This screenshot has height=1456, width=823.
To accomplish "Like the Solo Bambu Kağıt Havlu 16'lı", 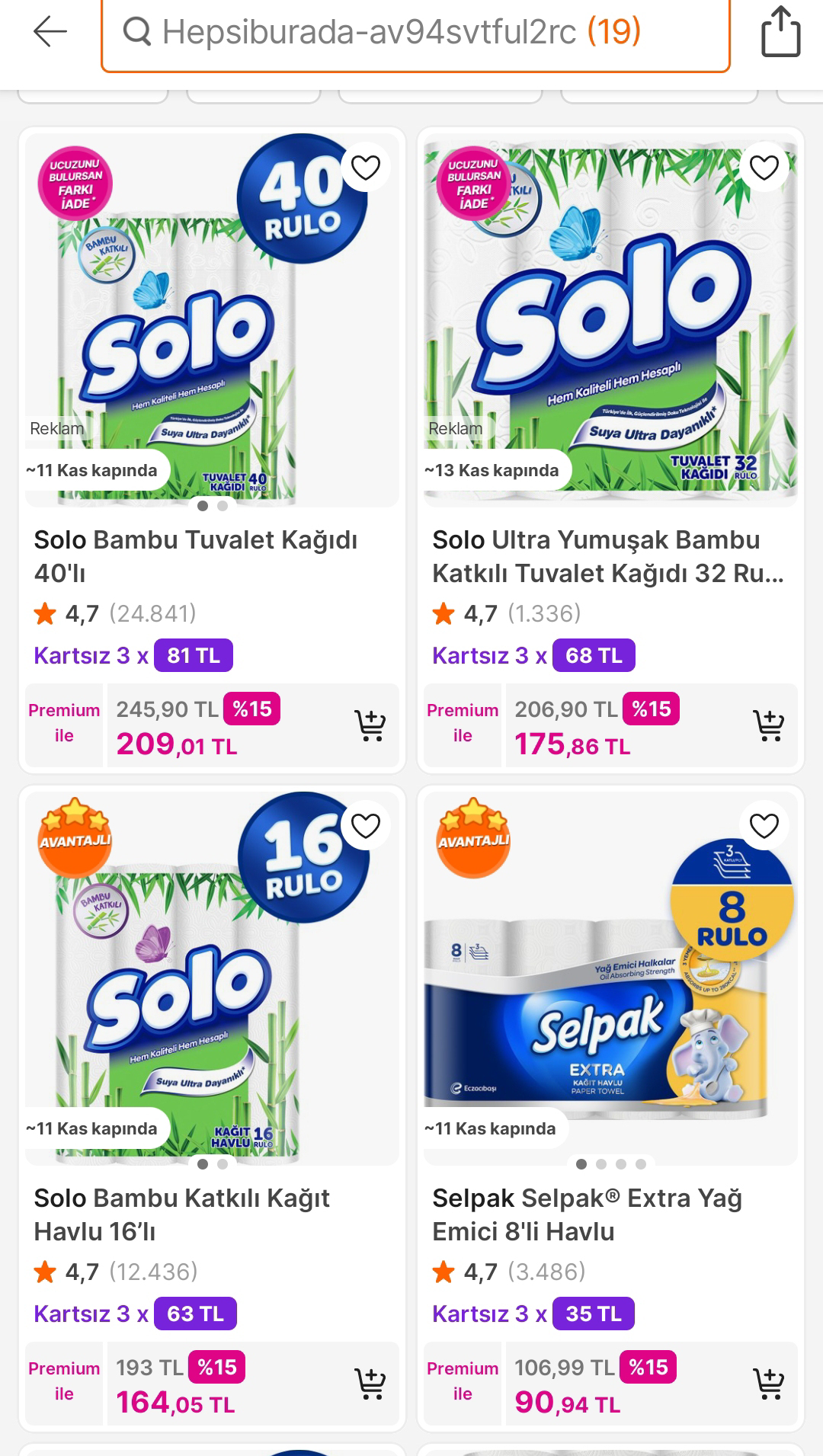I will pos(366,825).
